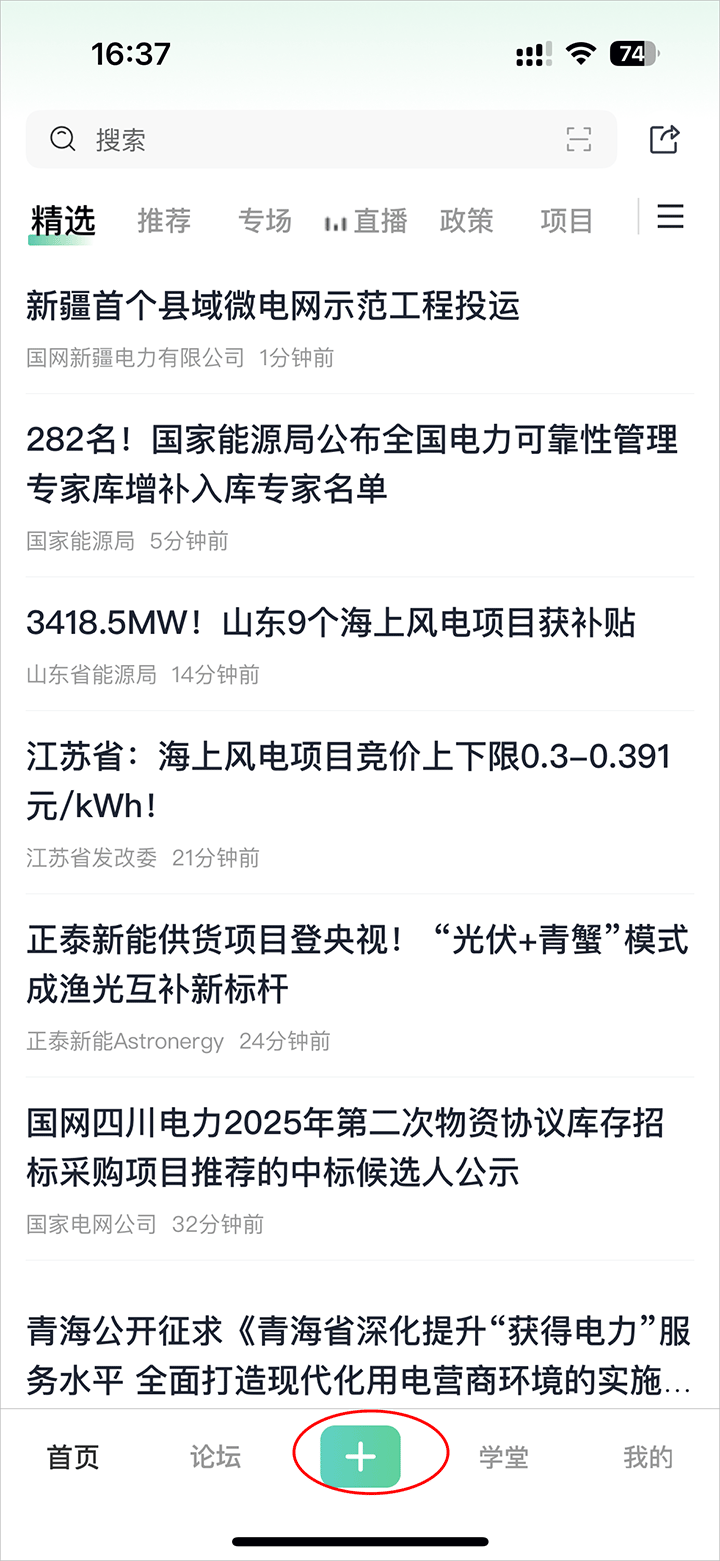This screenshot has width=720, height=1561.
Task: Select the 政策 tab
Action: point(467,221)
